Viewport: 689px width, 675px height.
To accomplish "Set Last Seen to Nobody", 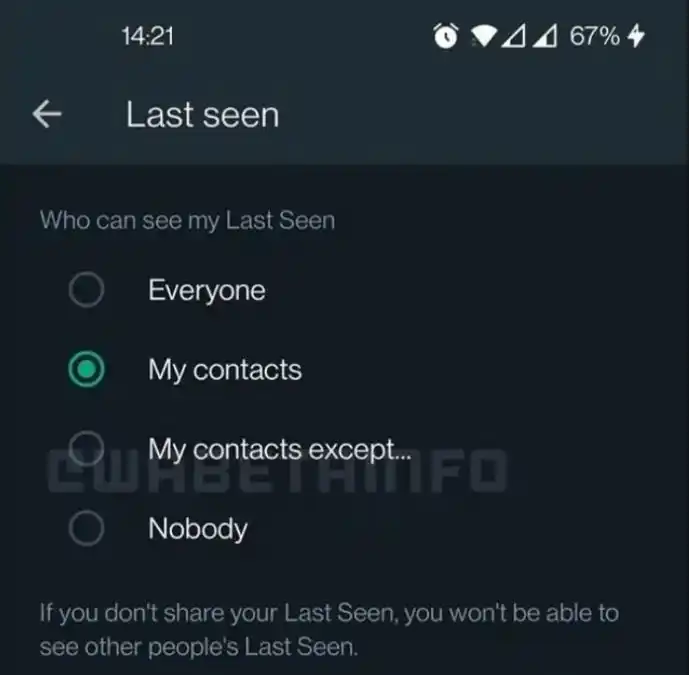I will point(87,528).
